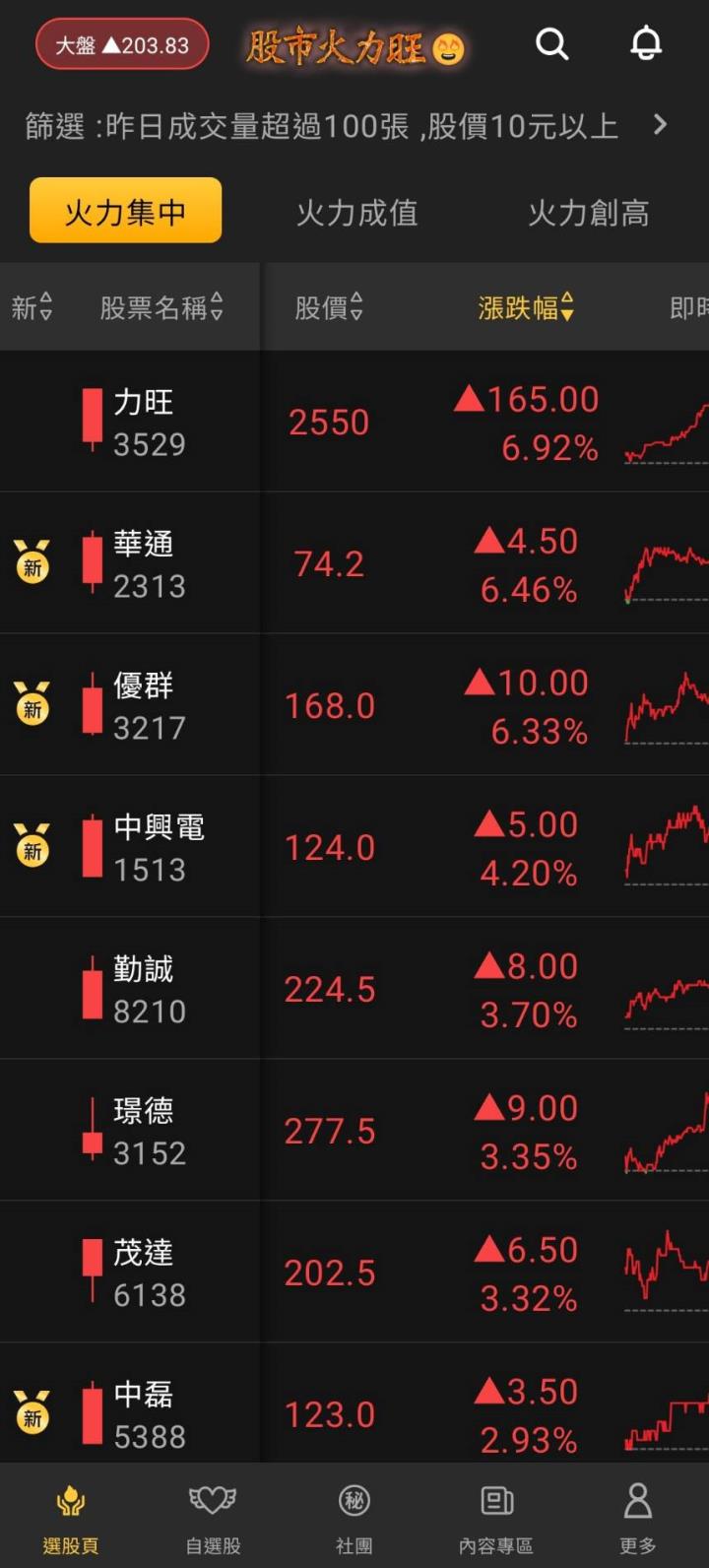Switch to the 社團 tab

[x=354, y=1515]
